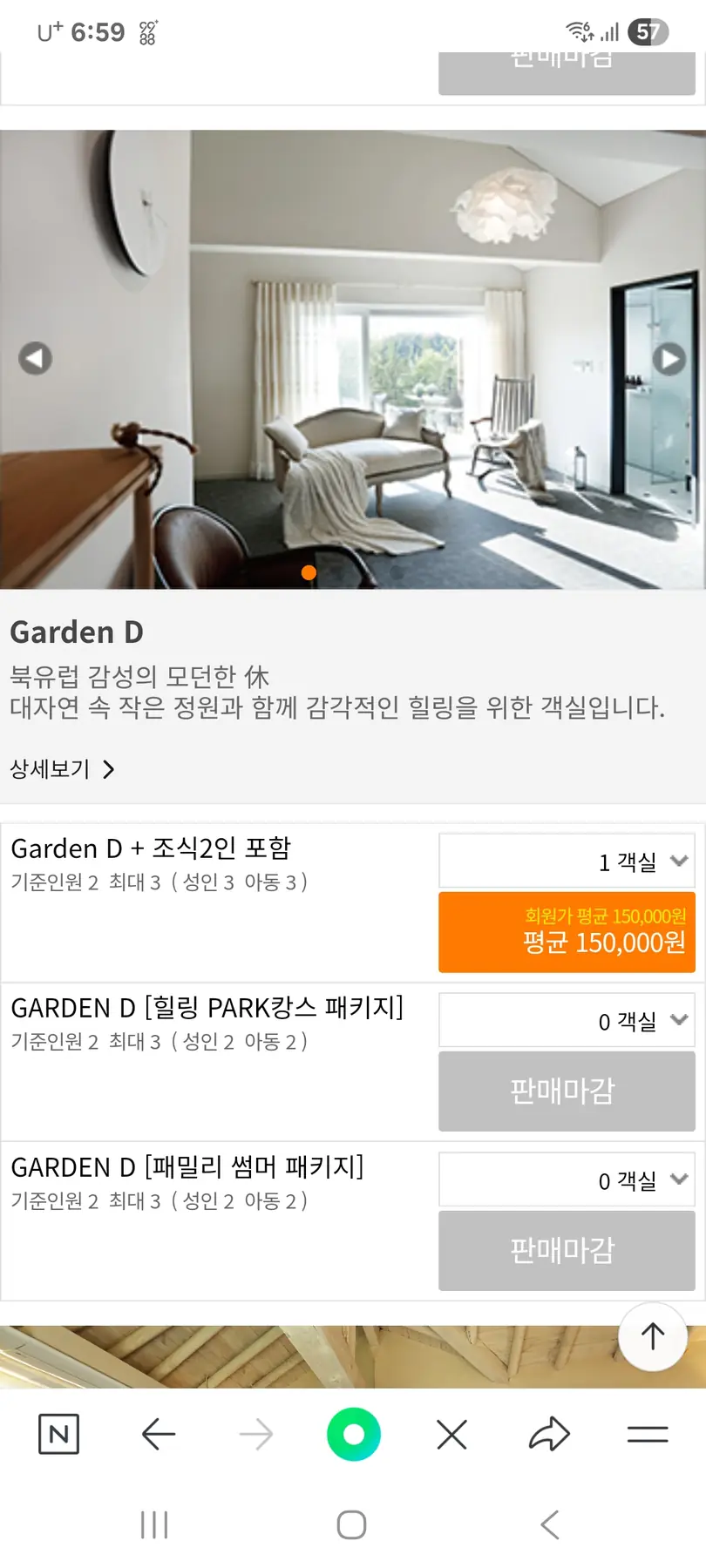Jump back to top of page
Viewport: 706px width, 1568px height.
tap(653, 1336)
